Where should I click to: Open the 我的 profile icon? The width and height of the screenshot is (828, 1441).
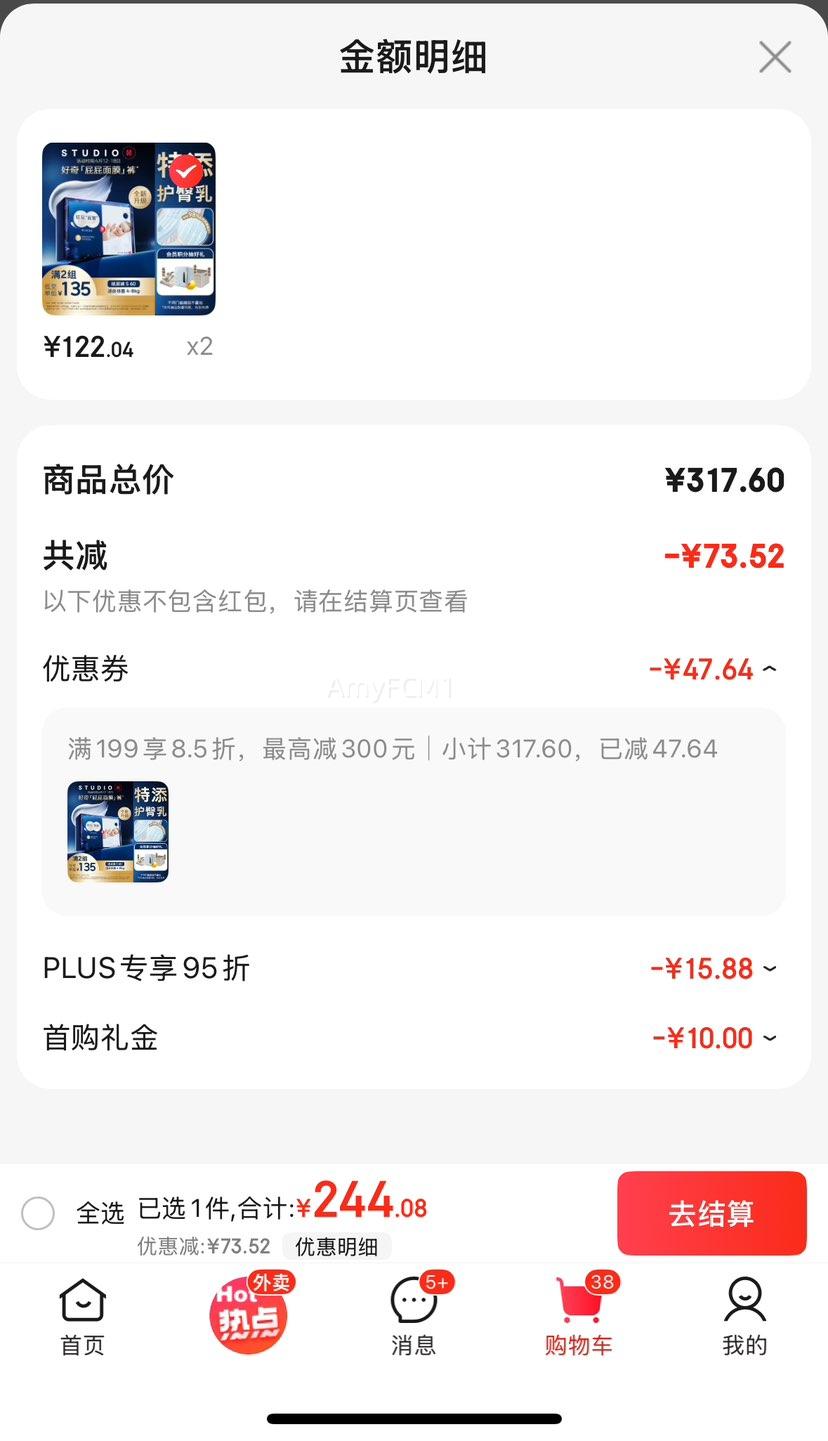[x=745, y=1315]
